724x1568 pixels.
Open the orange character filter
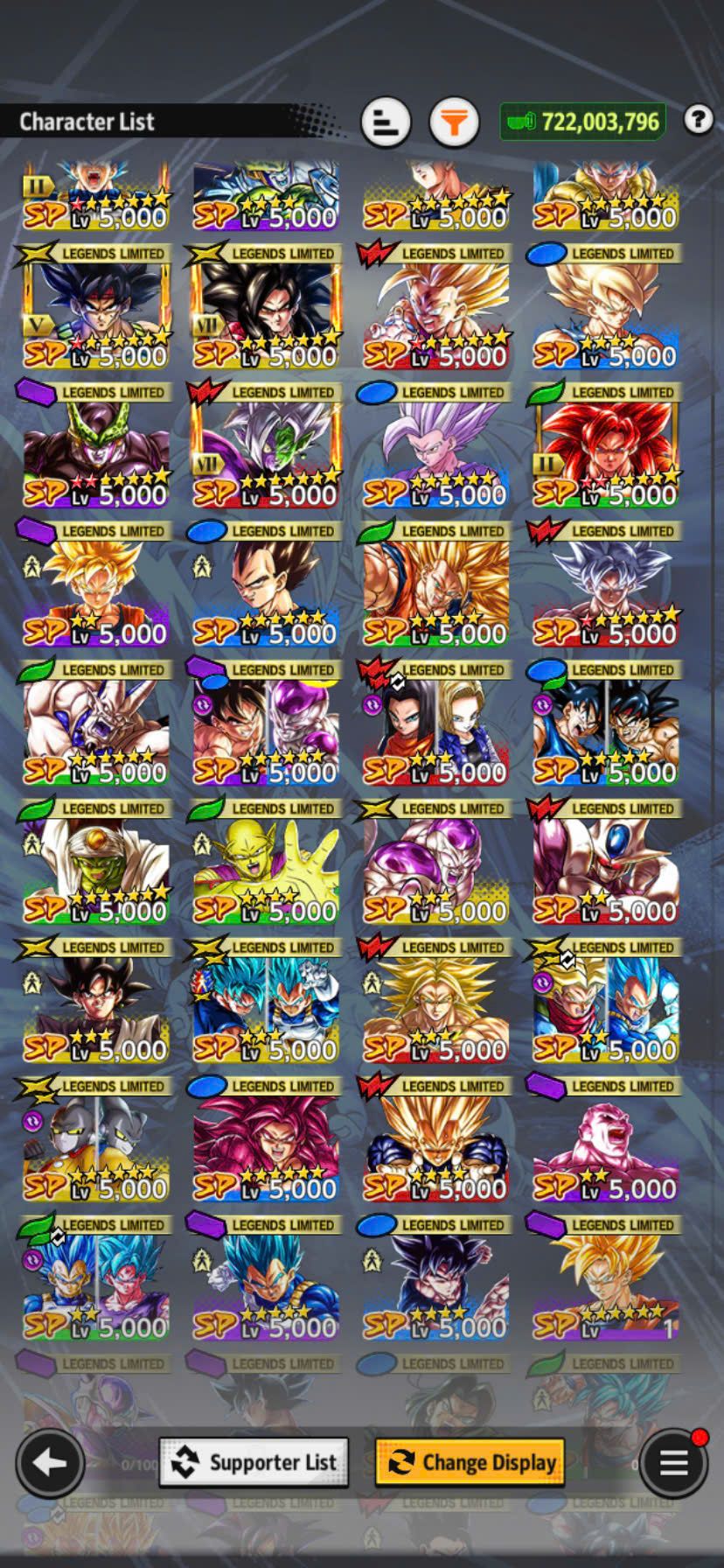pyautogui.click(x=454, y=122)
